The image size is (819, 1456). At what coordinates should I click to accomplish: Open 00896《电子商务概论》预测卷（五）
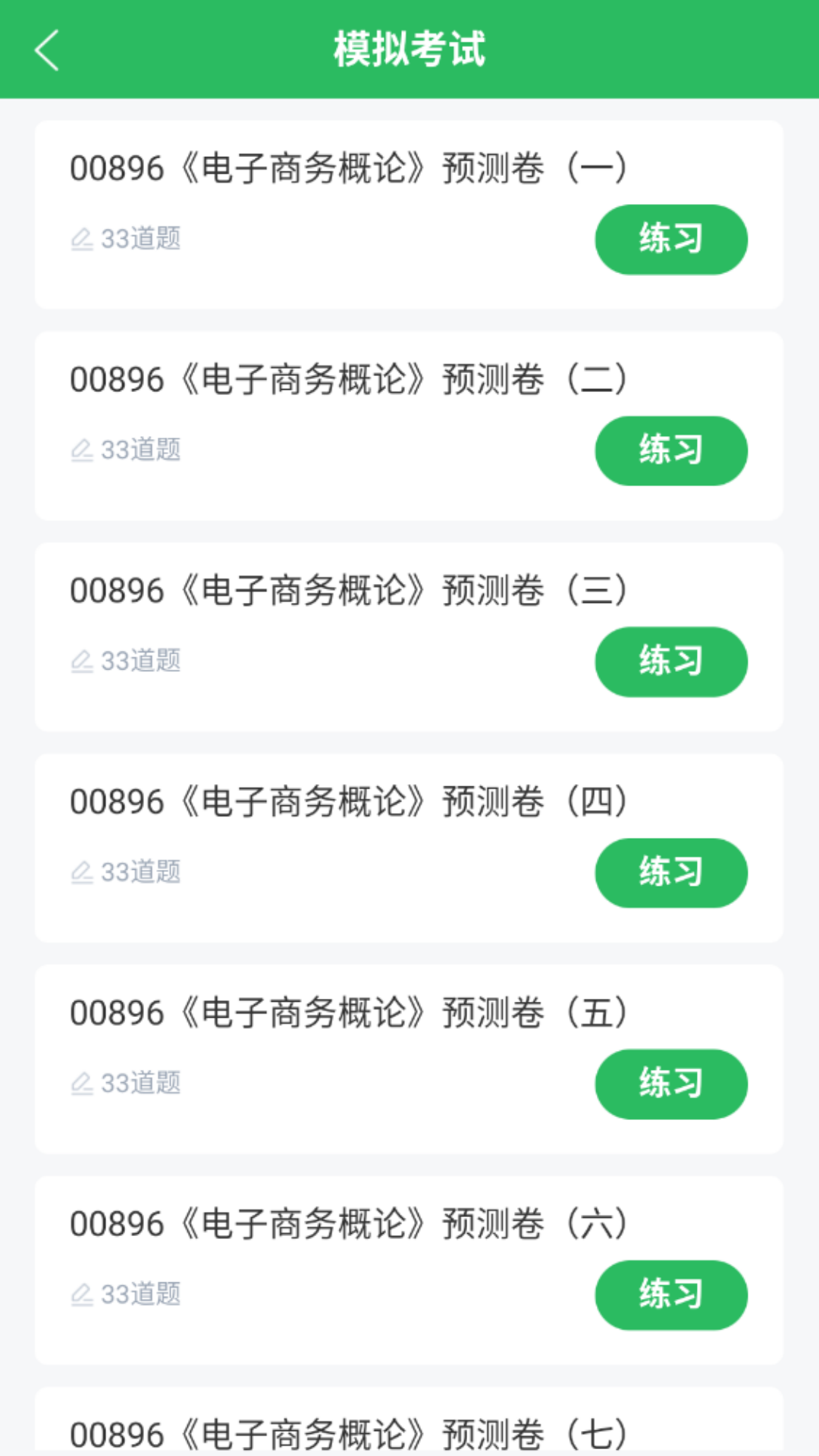[349, 1014]
